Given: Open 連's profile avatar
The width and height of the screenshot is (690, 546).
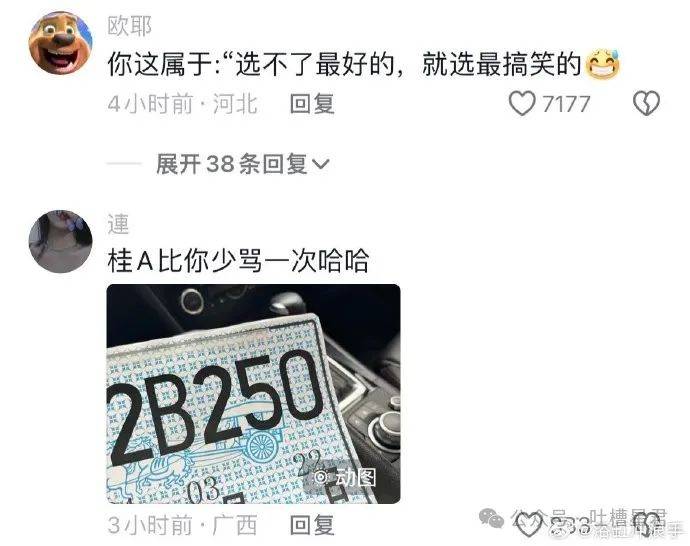Looking at the screenshot, I should (61, 241).
